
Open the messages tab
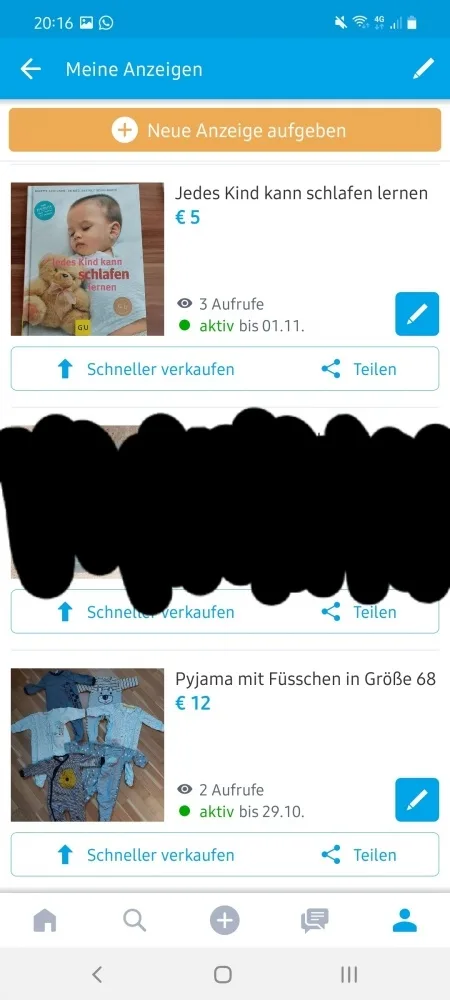pyautogui.click(x=315, y=921)
